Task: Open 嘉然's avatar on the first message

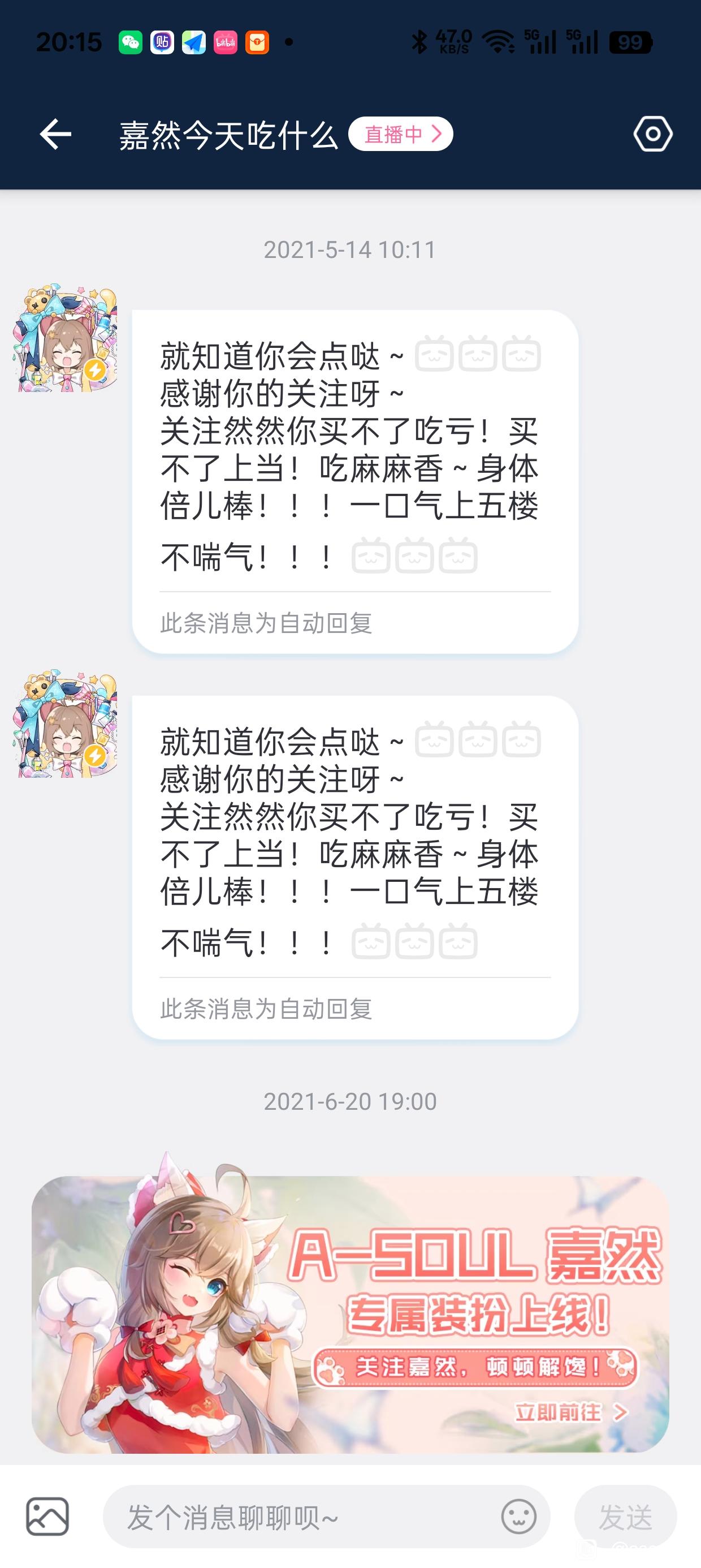Action: click(x=66, y=339)
